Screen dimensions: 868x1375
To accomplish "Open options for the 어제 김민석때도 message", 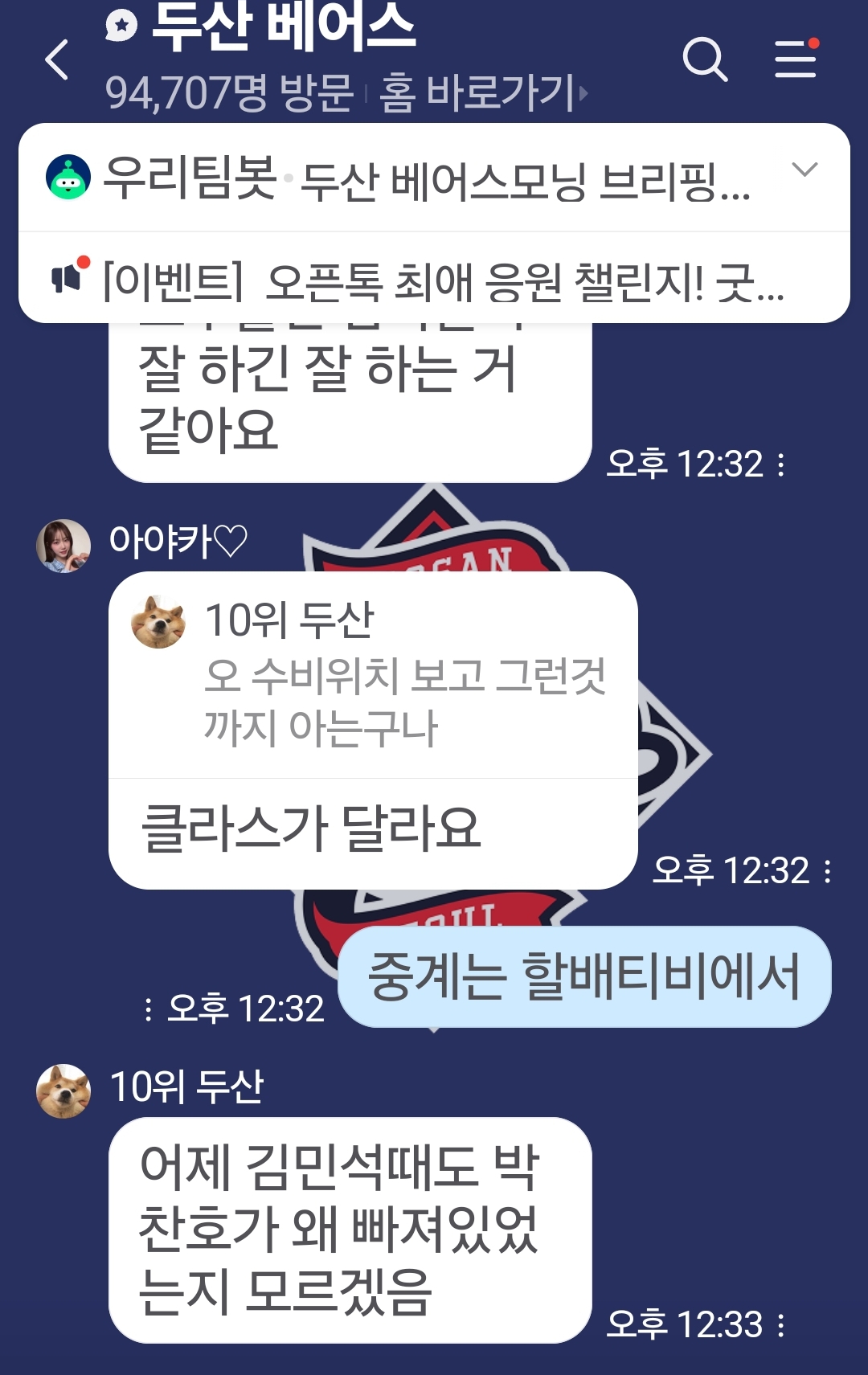I will [x=781, y=1325].
